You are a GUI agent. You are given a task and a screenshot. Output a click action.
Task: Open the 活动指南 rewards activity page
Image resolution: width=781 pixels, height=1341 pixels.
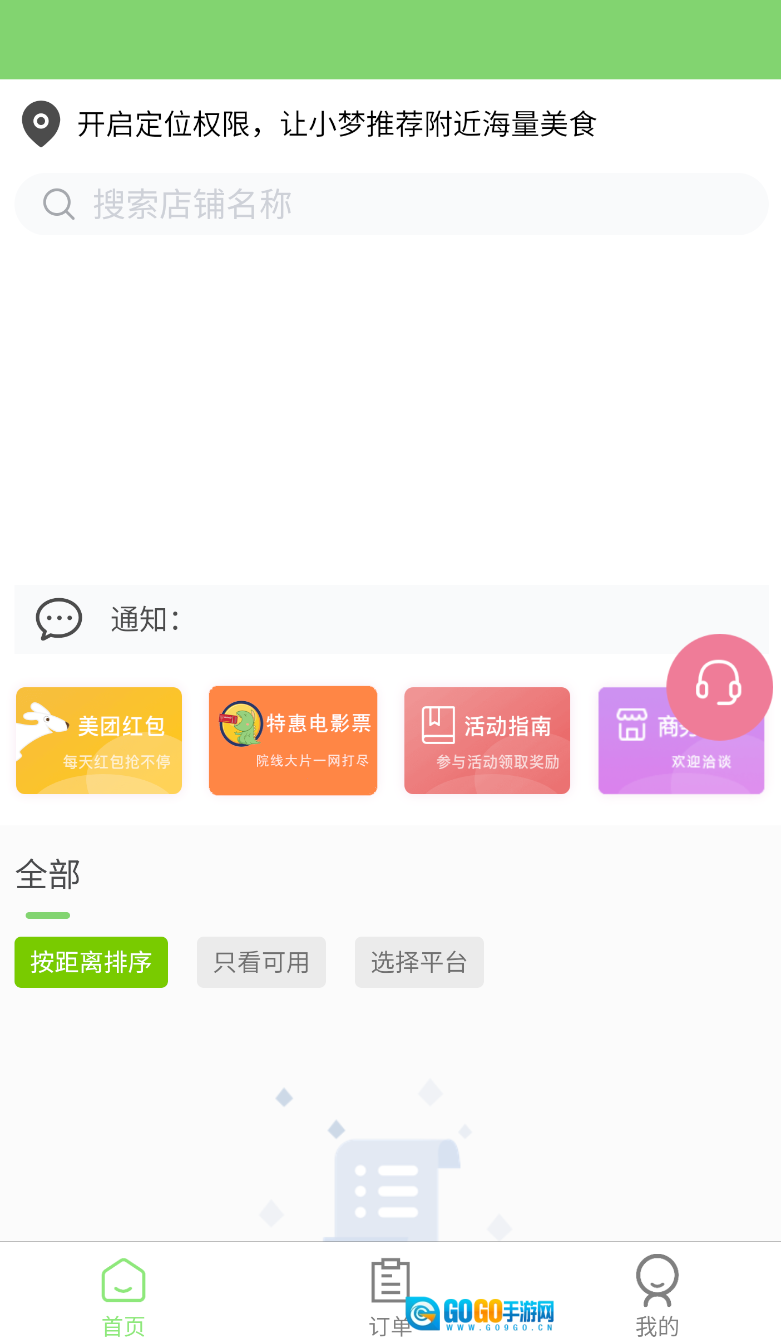tap(487, 740)
